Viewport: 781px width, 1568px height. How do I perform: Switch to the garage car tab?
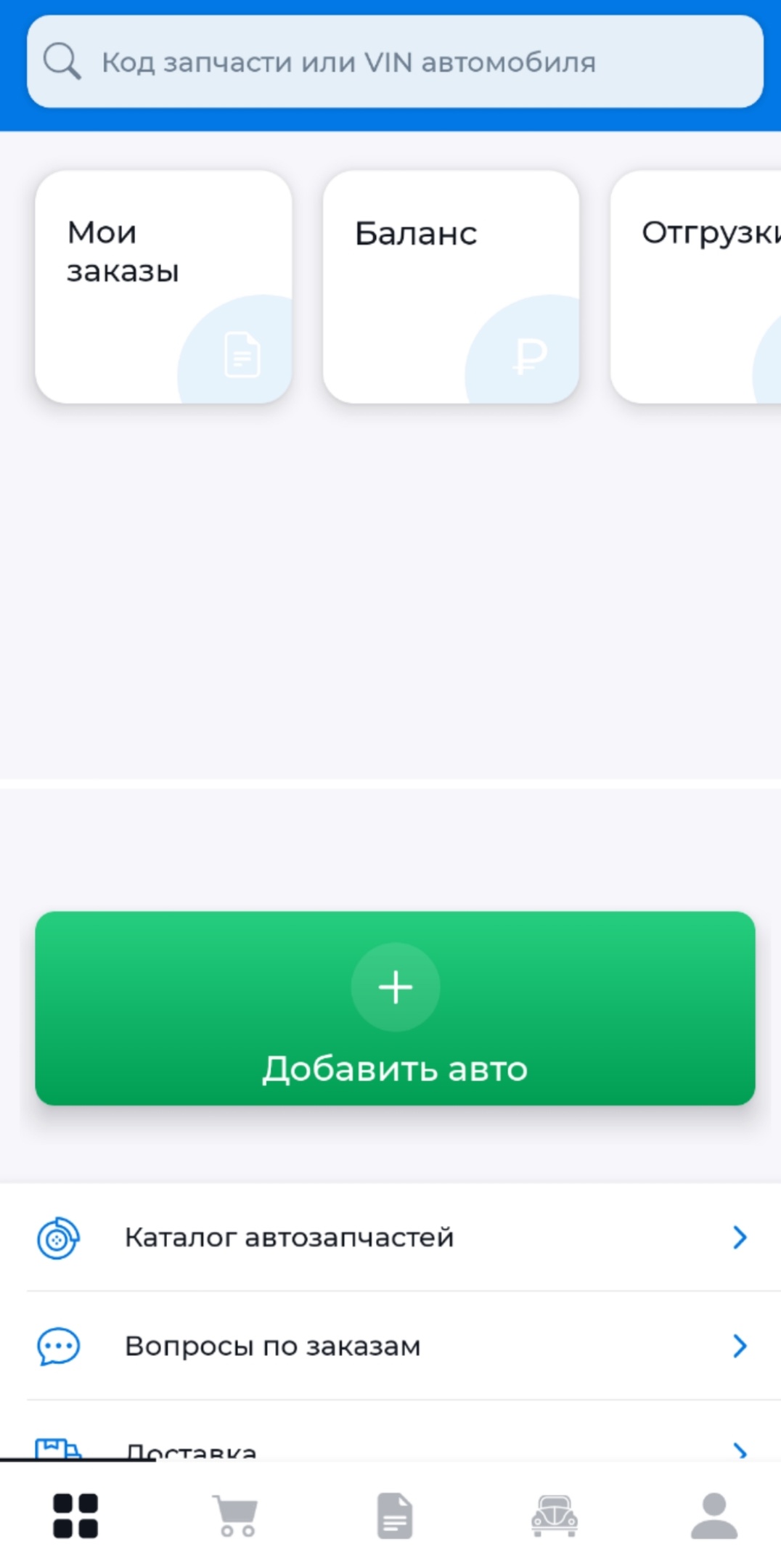coord(555,1516)
